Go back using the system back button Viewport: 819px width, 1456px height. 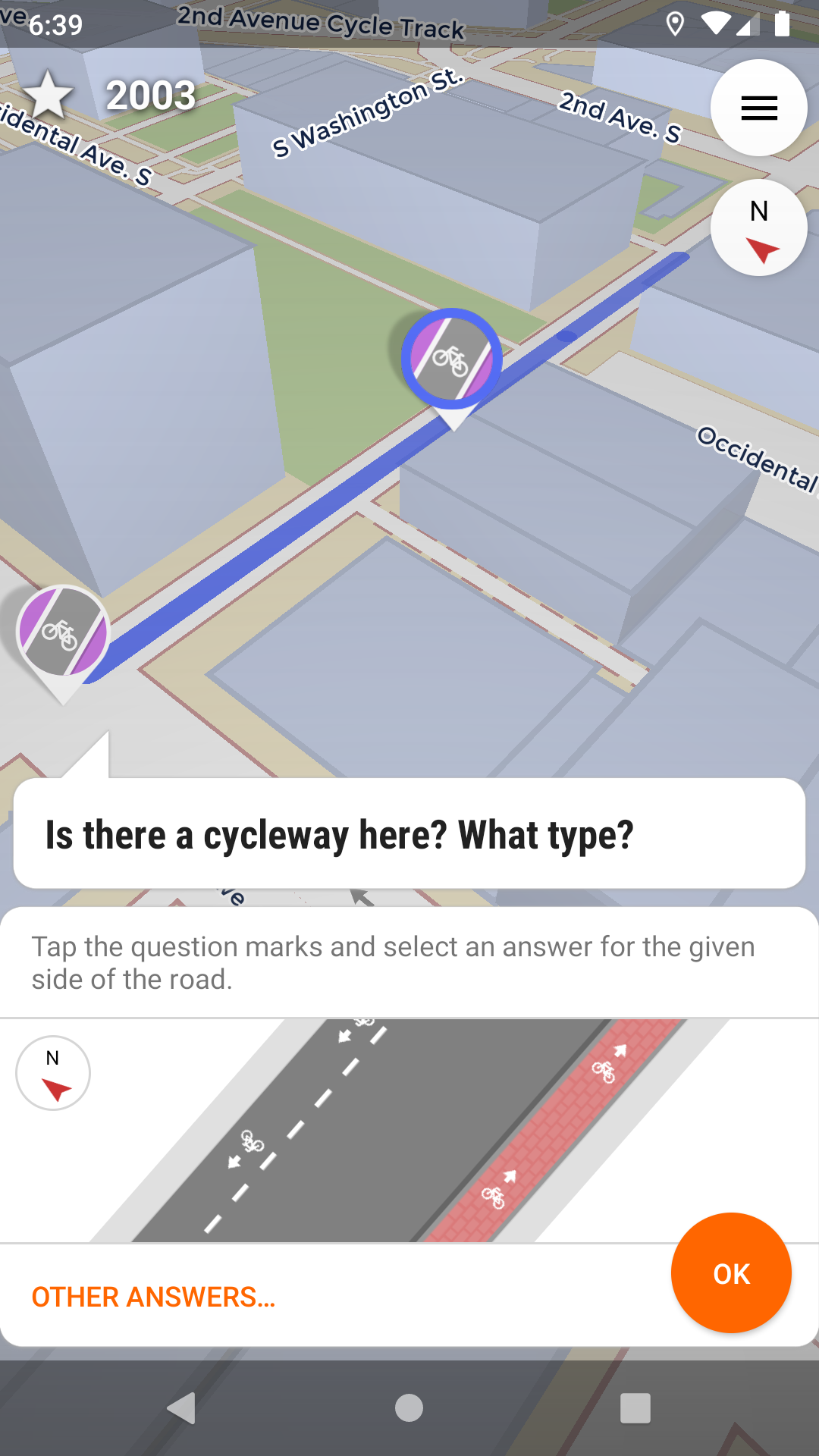coord(182,1408)
